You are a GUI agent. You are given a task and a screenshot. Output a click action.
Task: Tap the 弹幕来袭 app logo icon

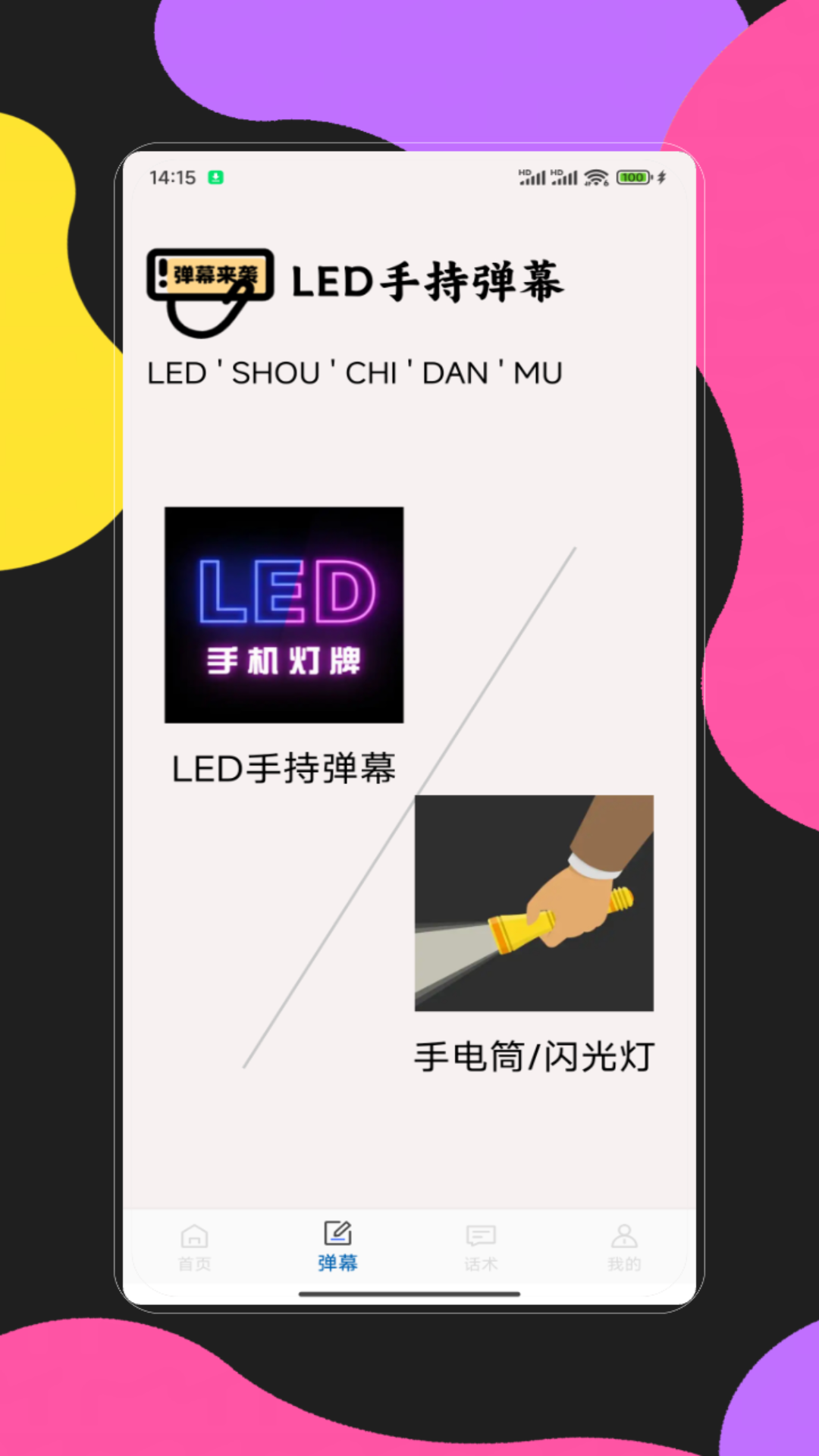click(x=210, y=290)
